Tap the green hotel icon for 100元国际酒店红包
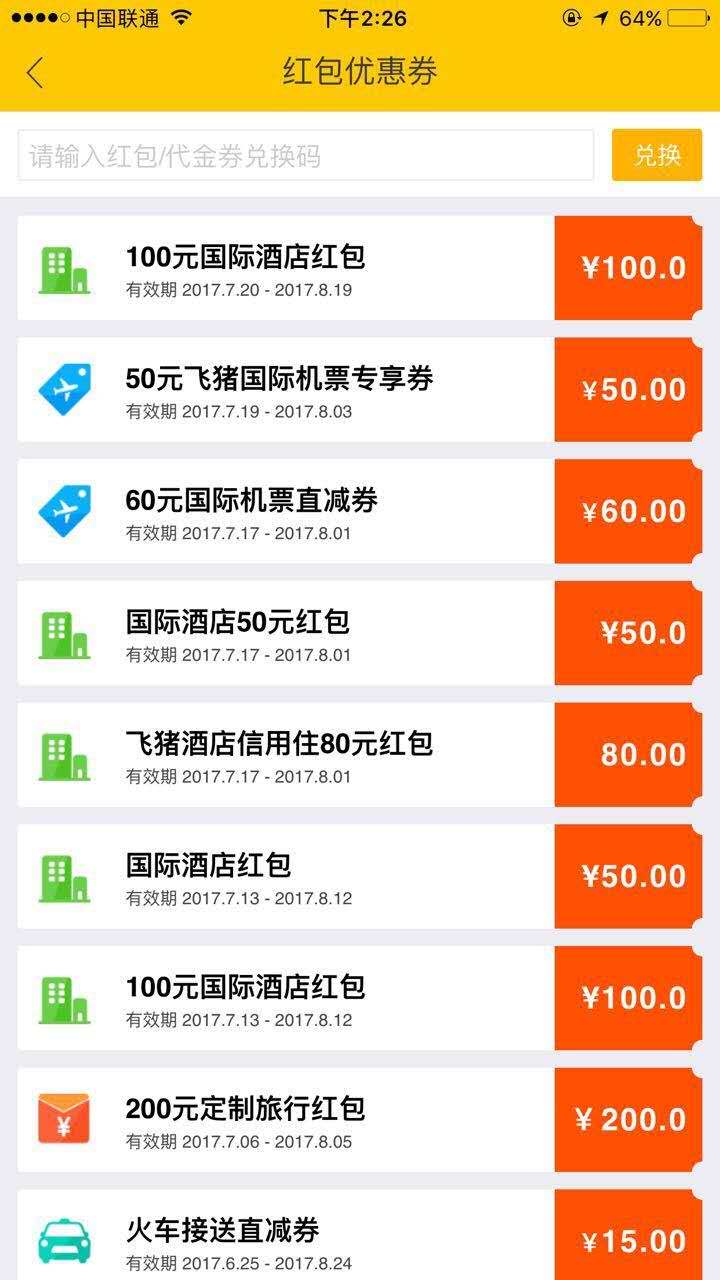The image size is (720, 1280). point(64,267)
